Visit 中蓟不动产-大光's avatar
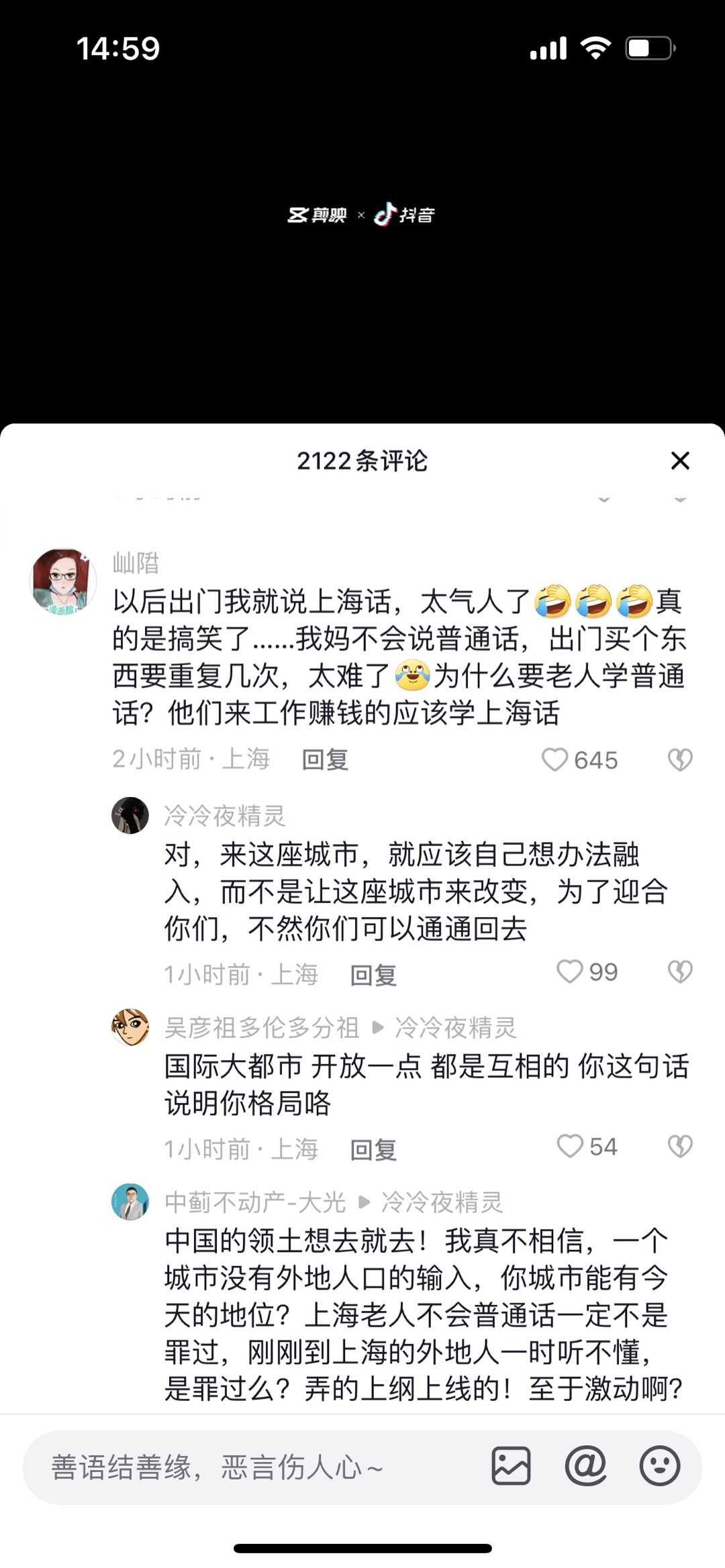 (x=130, y=1202)
